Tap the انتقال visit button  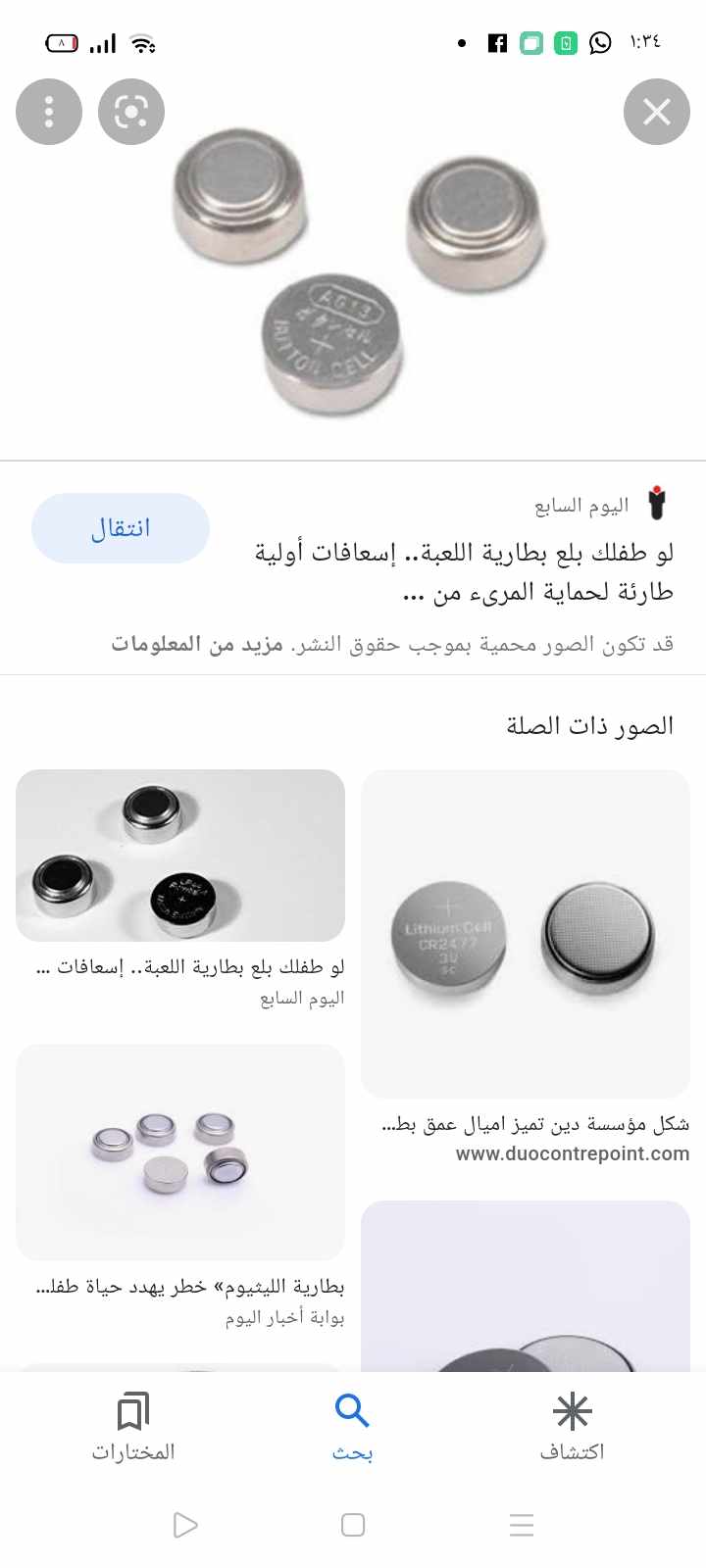[121, 528]
